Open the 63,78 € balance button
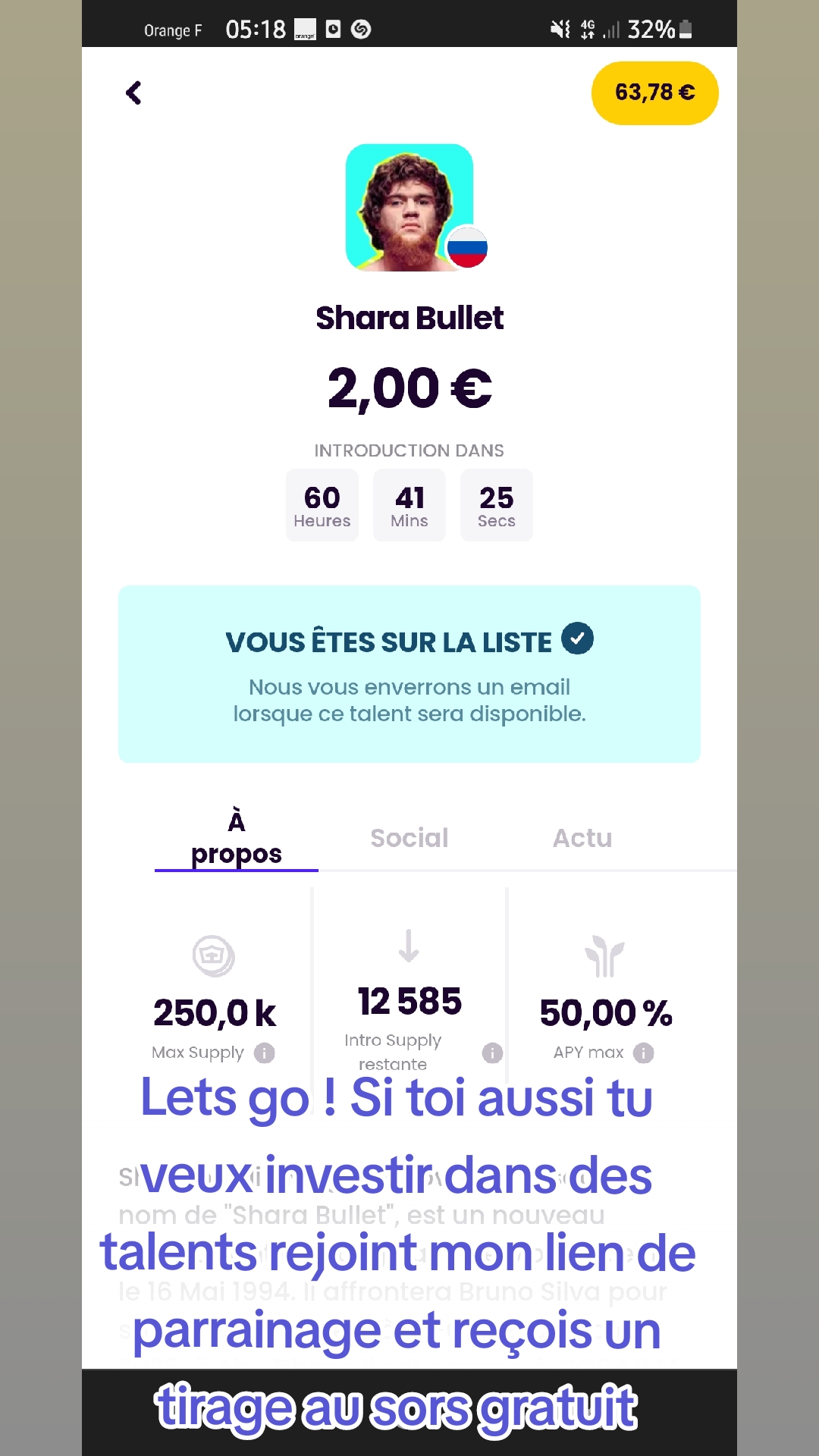819x1456 pixels. 654,93
